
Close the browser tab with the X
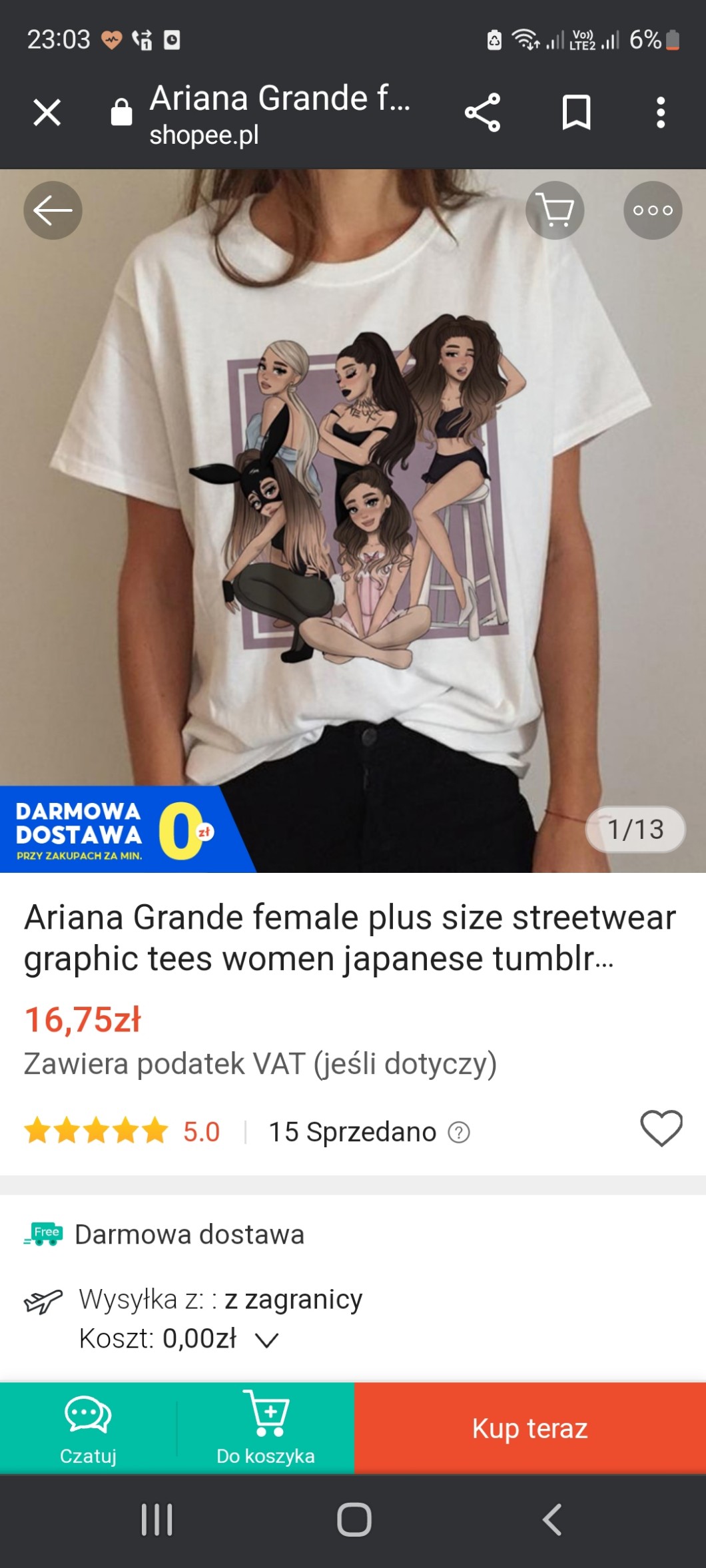(47, 112)
